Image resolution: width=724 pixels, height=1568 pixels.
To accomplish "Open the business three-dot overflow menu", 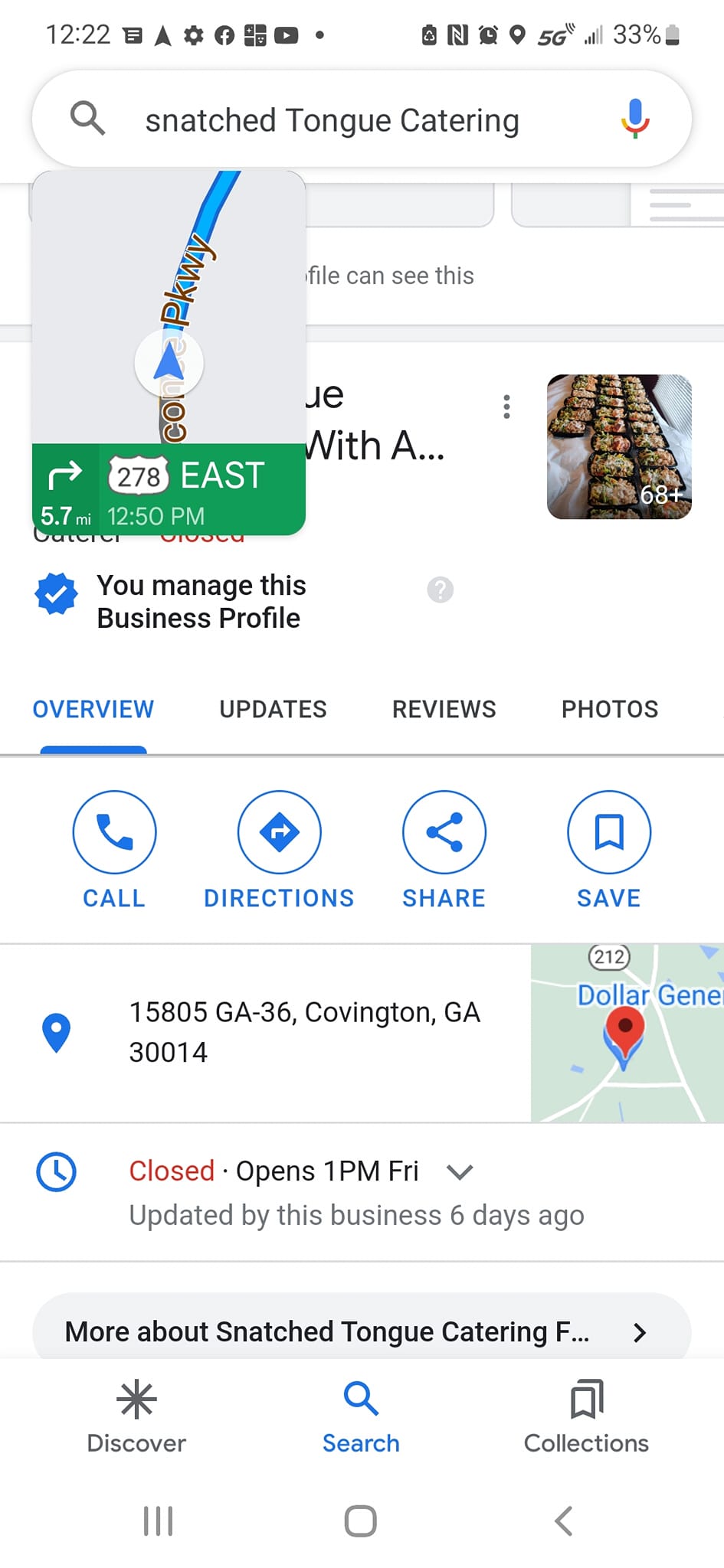I will click(x=506, y=407).
